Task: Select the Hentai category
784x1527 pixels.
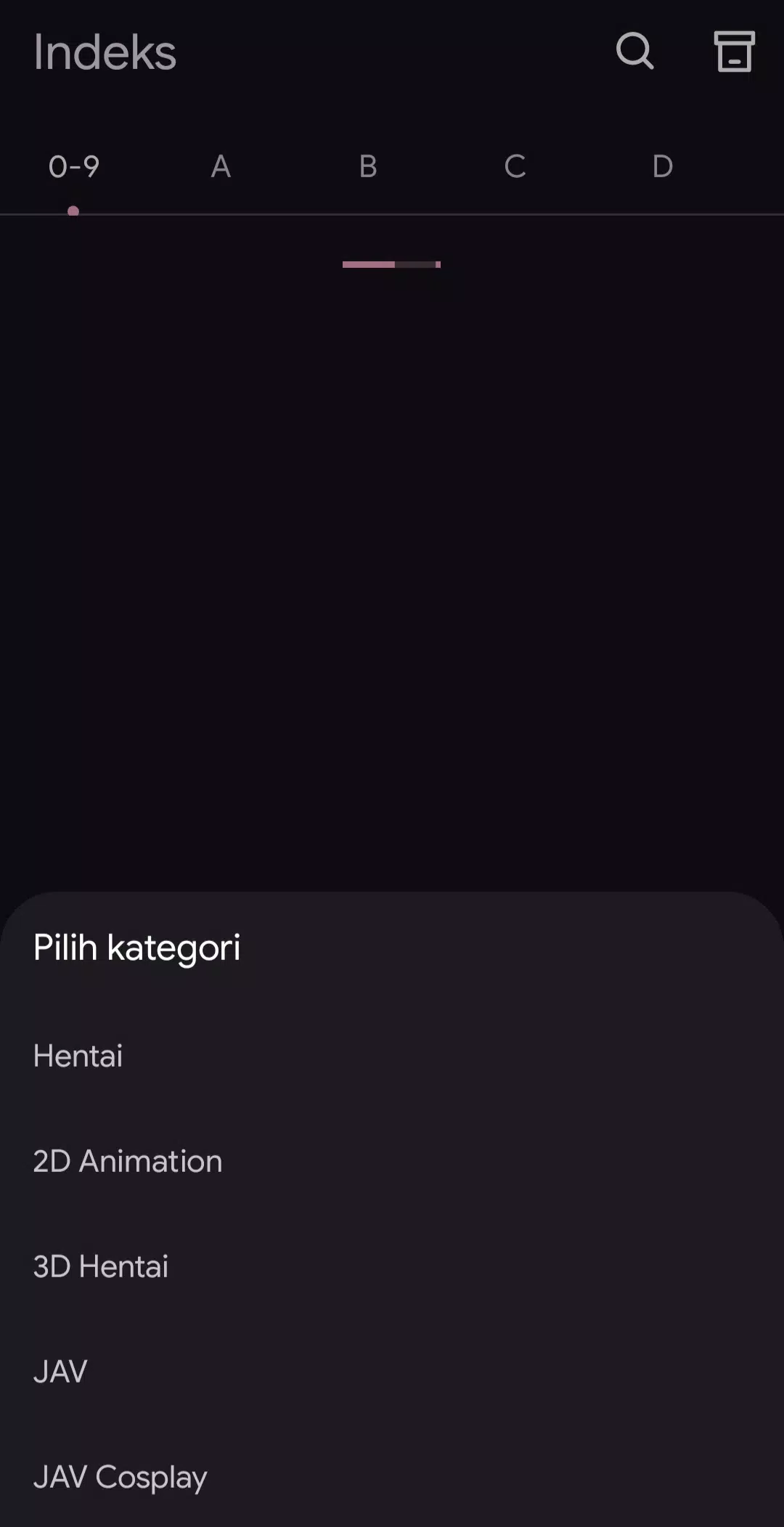Action: click(78, 1056)
